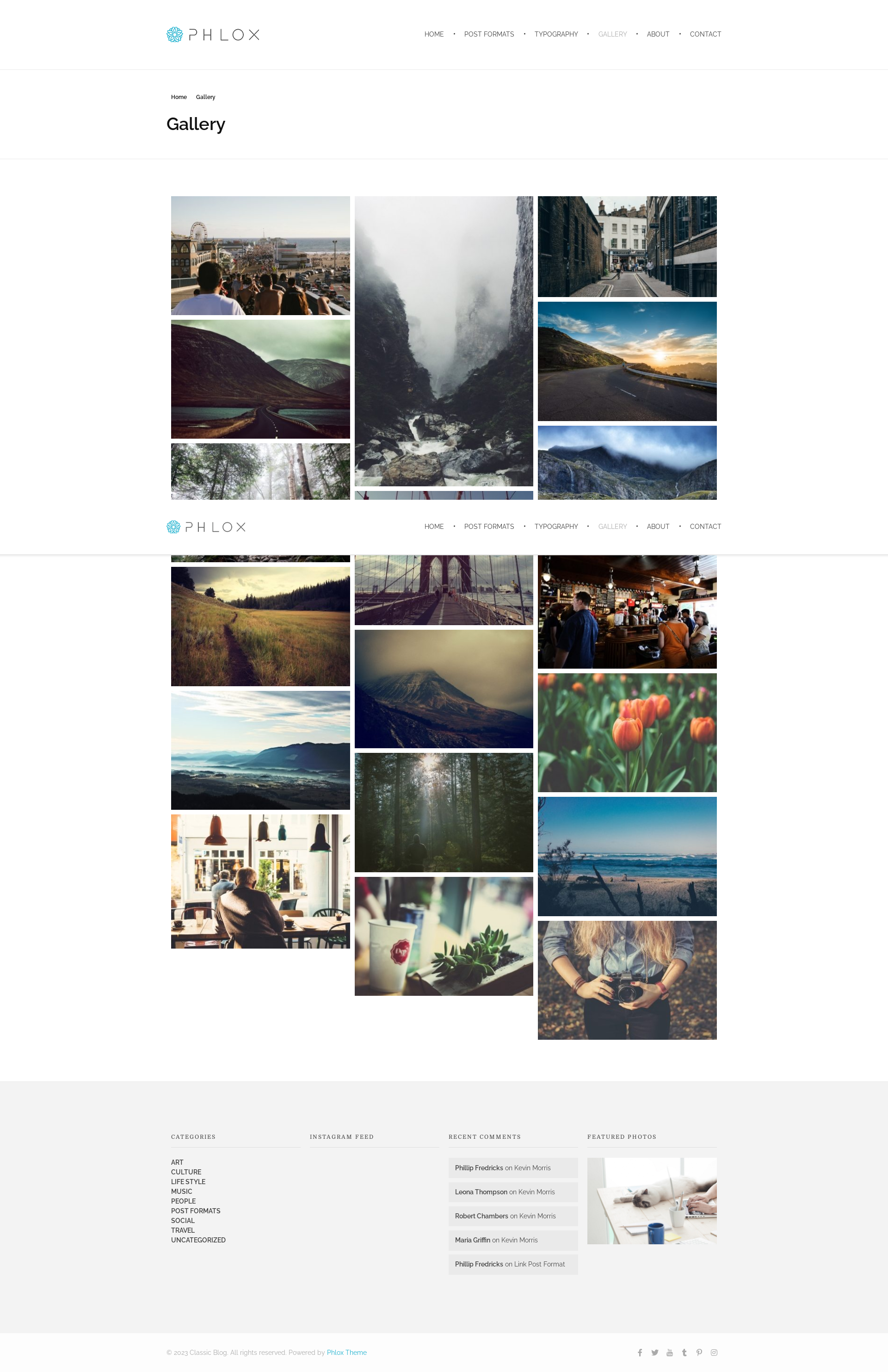Open Phillip Fredricks' comment on Link Post Format

[479, 1264]
